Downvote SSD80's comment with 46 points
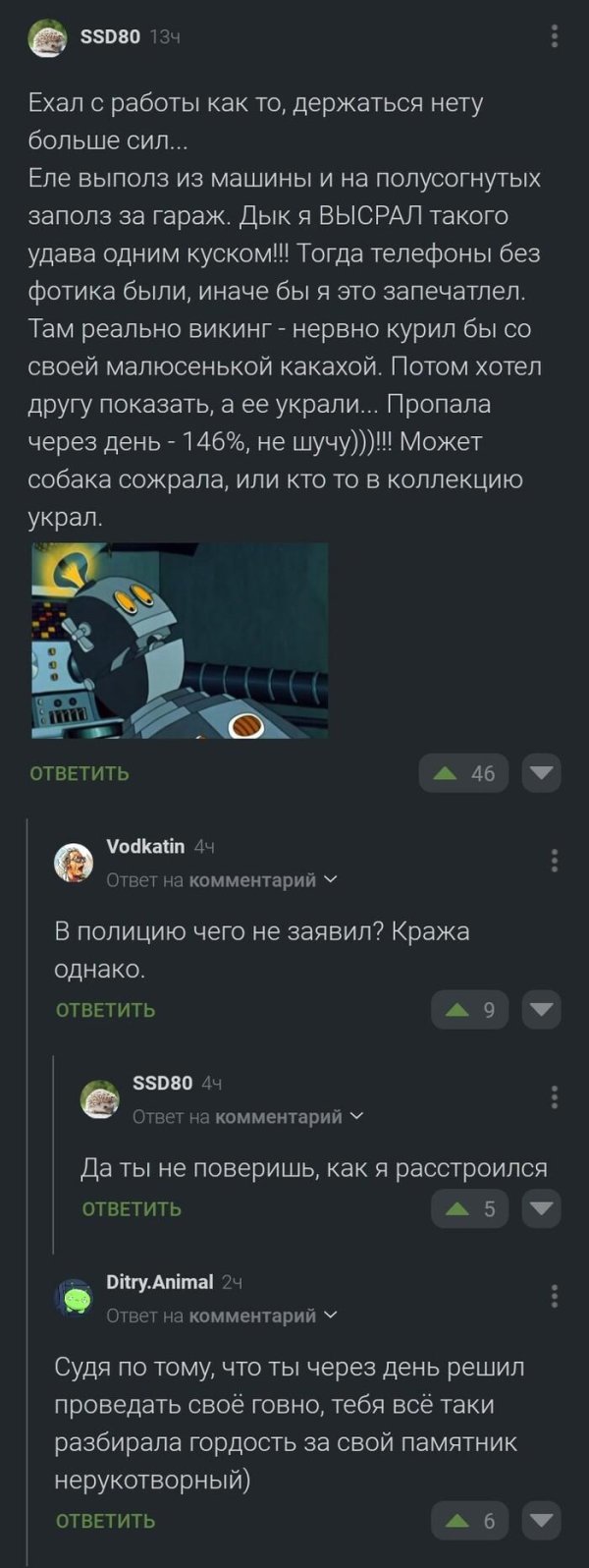The width and height of the screenshot is (589, 1568). (540, 773)
